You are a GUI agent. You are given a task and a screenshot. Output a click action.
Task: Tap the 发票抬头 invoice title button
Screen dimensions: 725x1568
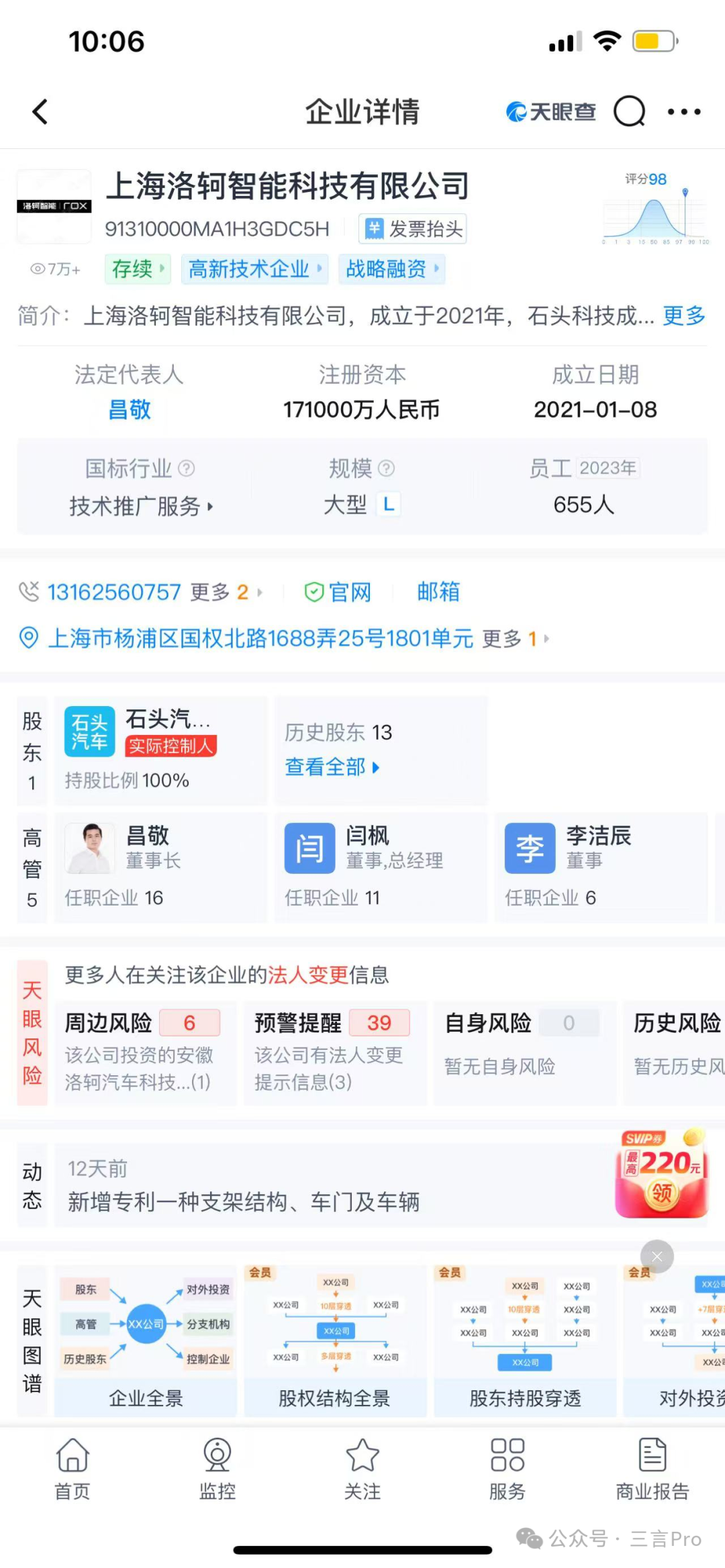[413, 229]
